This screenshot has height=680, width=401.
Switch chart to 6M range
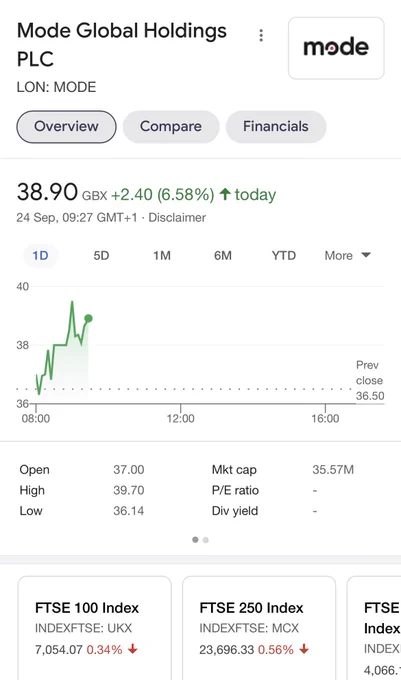click(x=223, y=255)
